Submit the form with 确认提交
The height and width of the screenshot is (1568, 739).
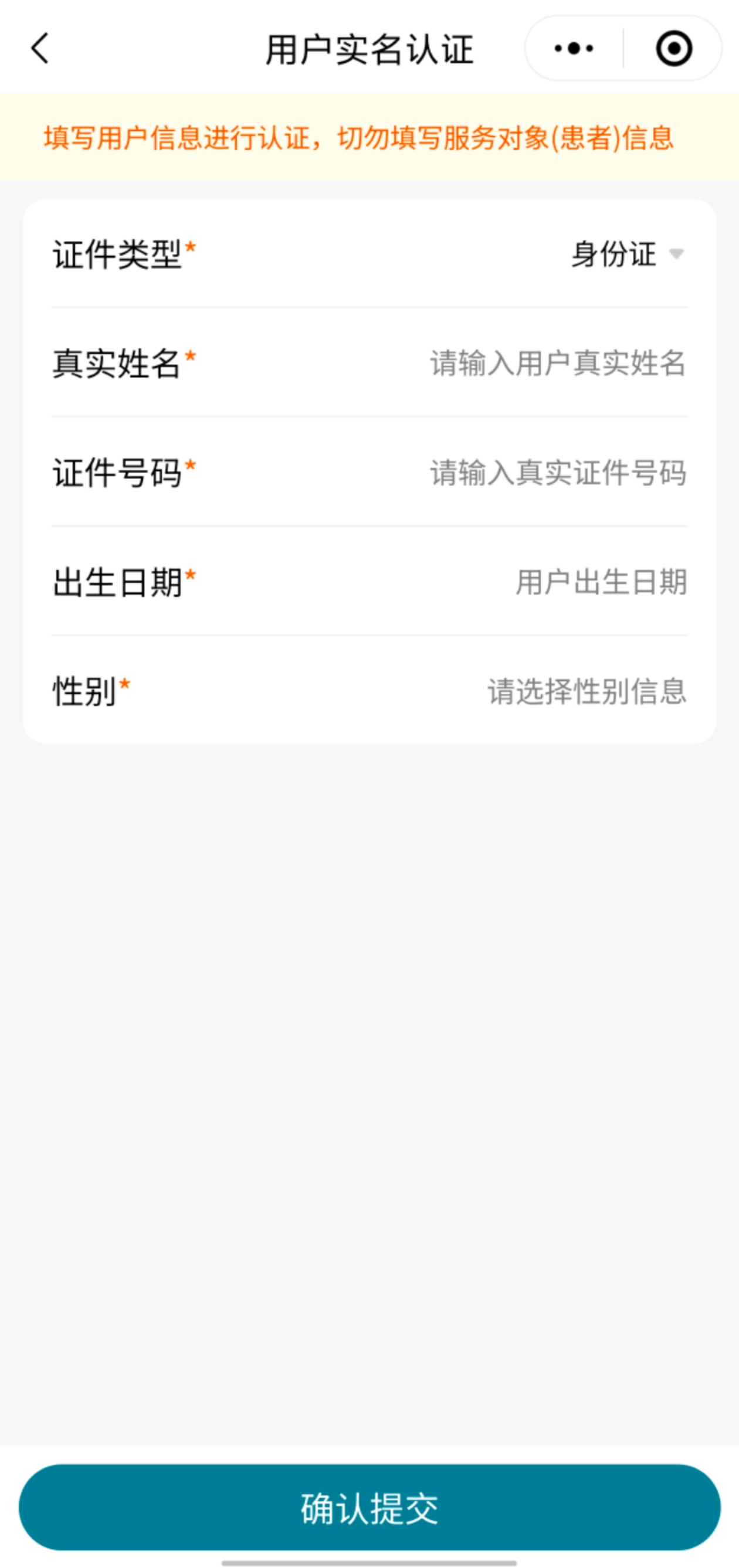369,1508
